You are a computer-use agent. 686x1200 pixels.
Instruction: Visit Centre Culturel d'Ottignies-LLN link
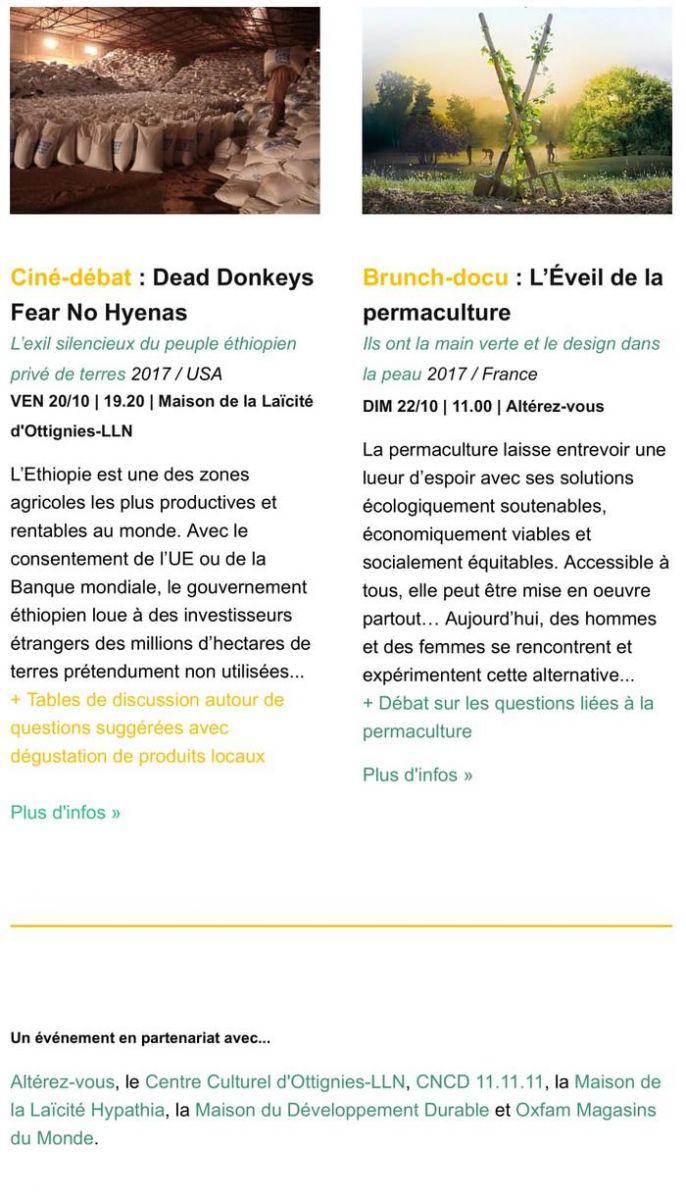coord(275,1082)
